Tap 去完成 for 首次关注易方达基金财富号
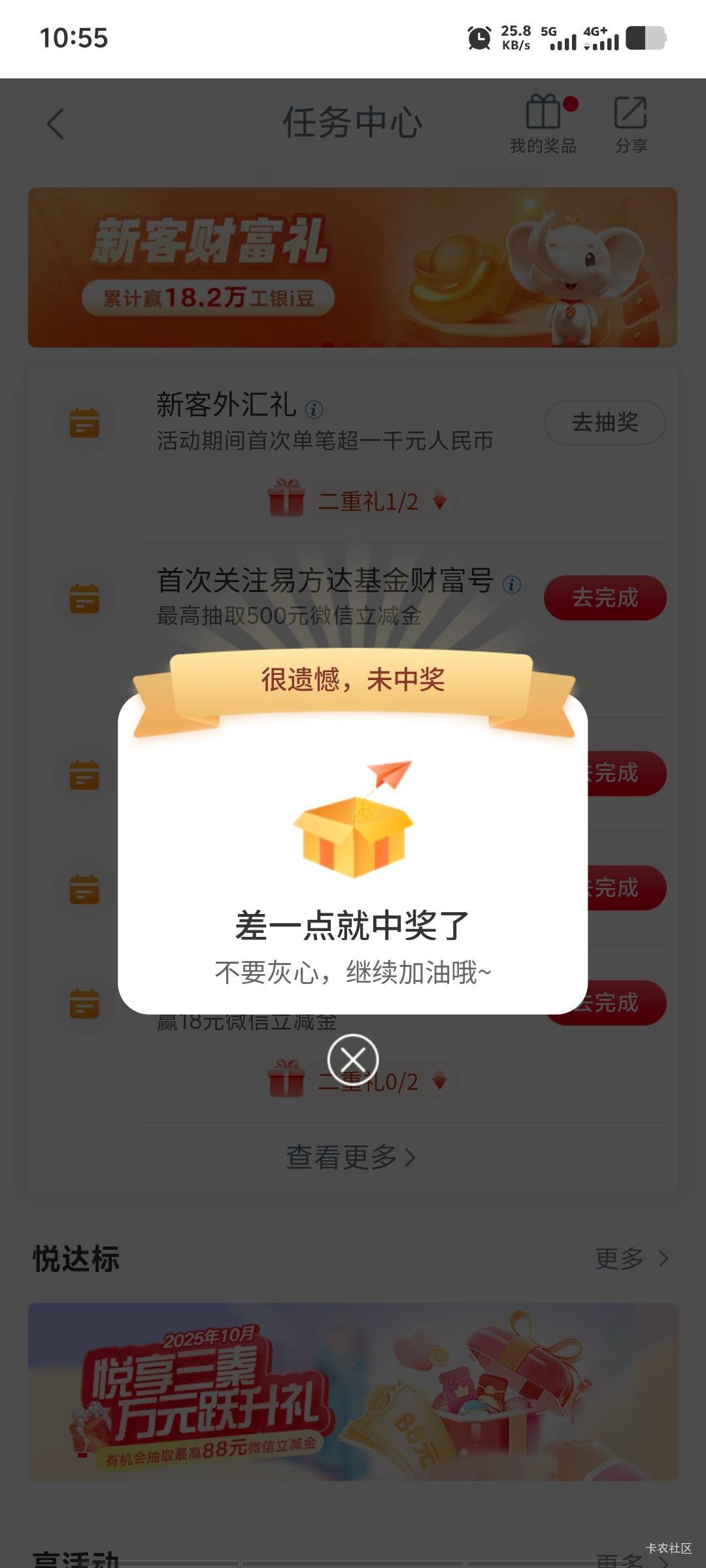 coord(605,598)
